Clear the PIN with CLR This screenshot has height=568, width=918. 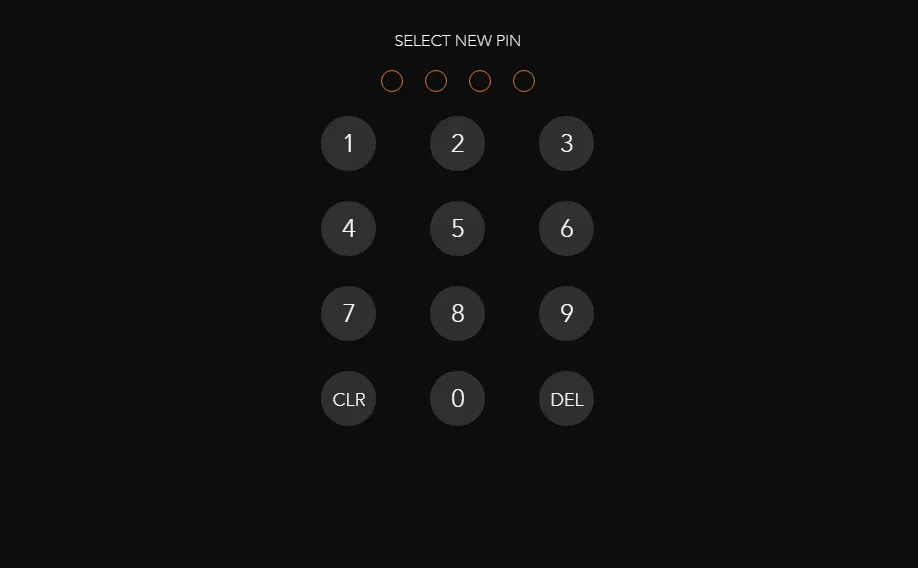click(x=348, y=399)
